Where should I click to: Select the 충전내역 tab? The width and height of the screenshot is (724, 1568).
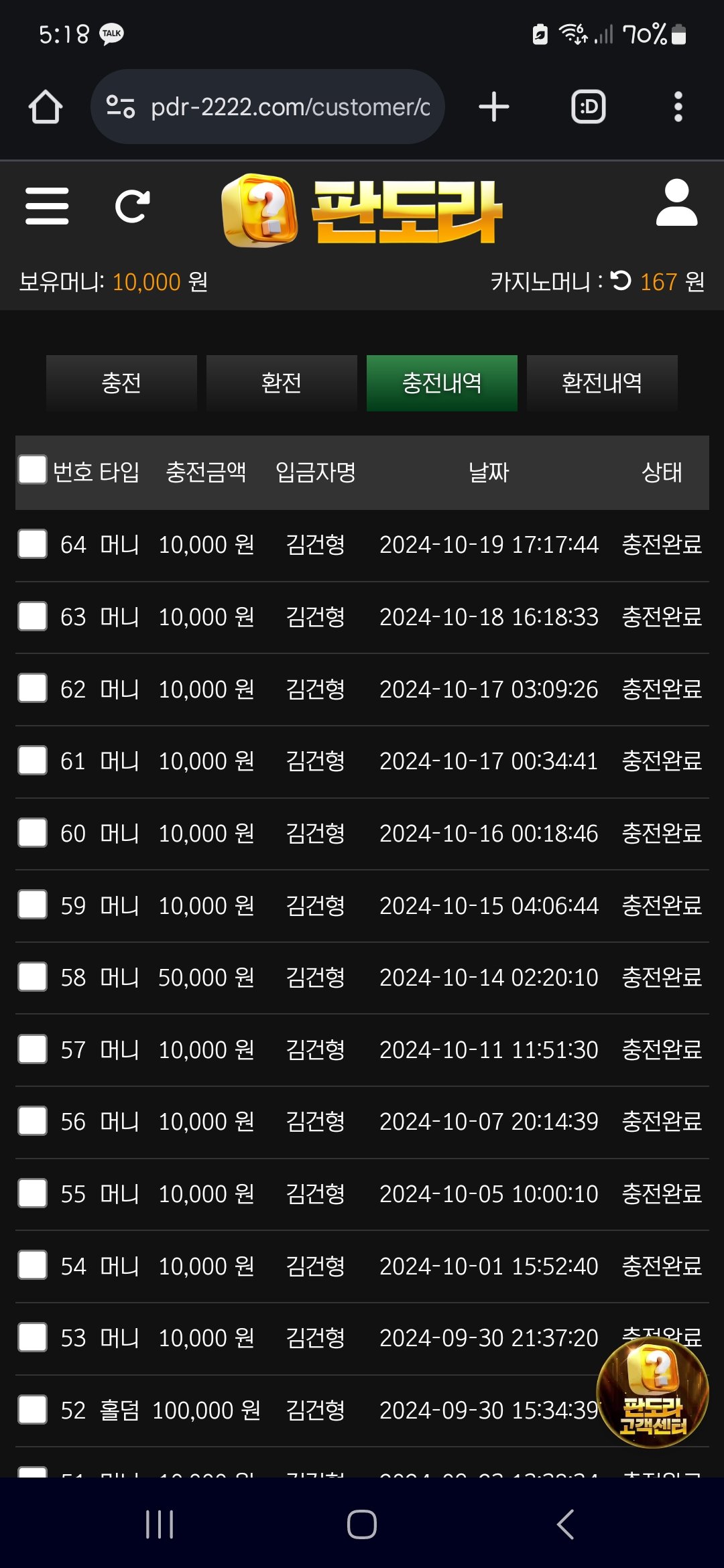442,383
